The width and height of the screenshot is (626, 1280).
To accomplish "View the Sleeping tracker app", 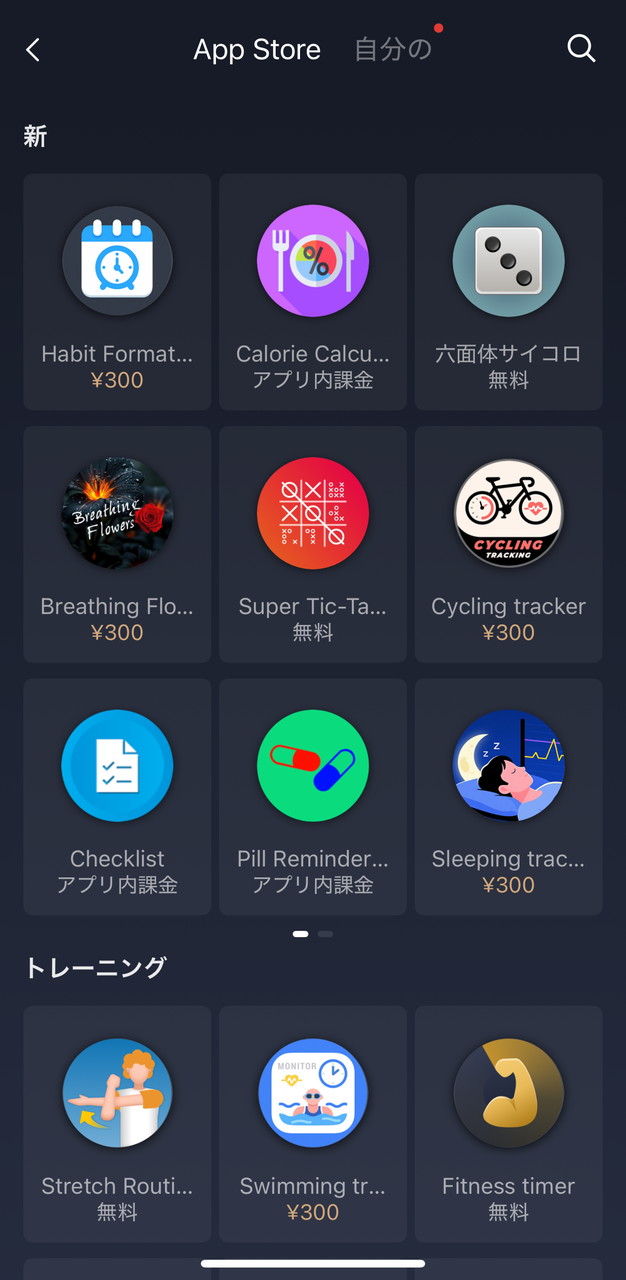I will [x=508, y=796].
